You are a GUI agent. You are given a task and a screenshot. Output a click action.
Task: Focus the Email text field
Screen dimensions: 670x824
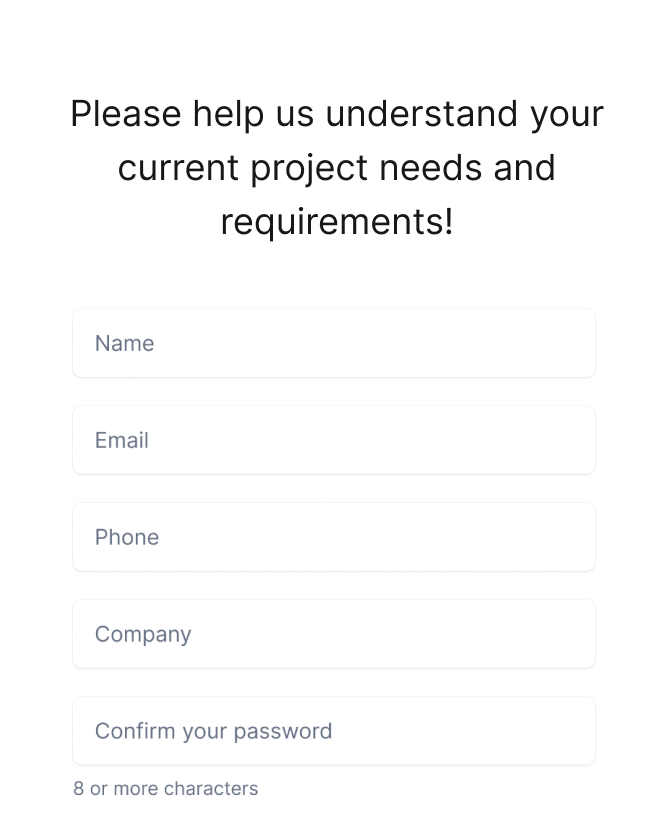coord(334,440)
